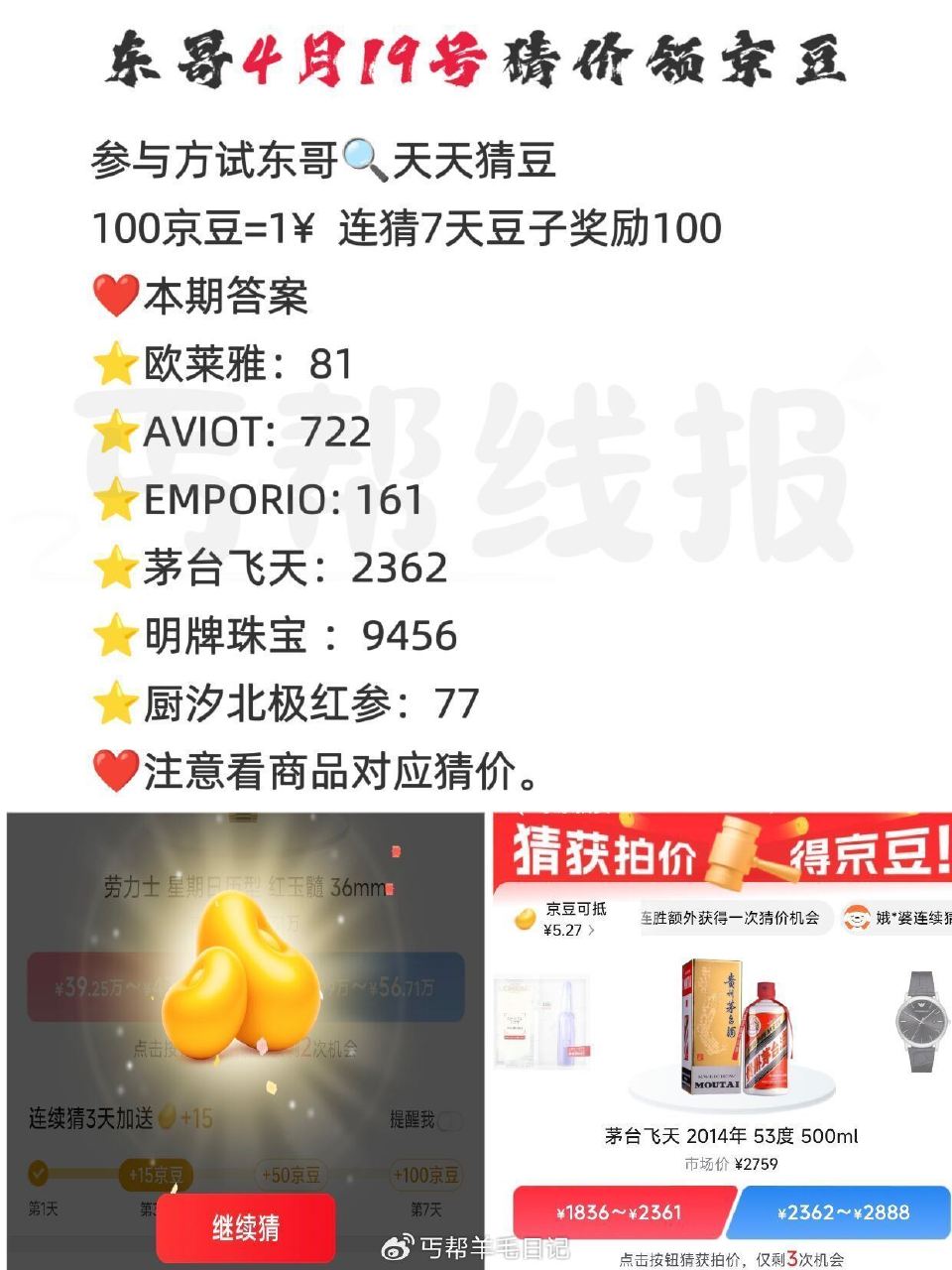
Task: Click the Weibo logo beside 丐帮羊毛日记 watermark
Action: [x=397, y=1246]
